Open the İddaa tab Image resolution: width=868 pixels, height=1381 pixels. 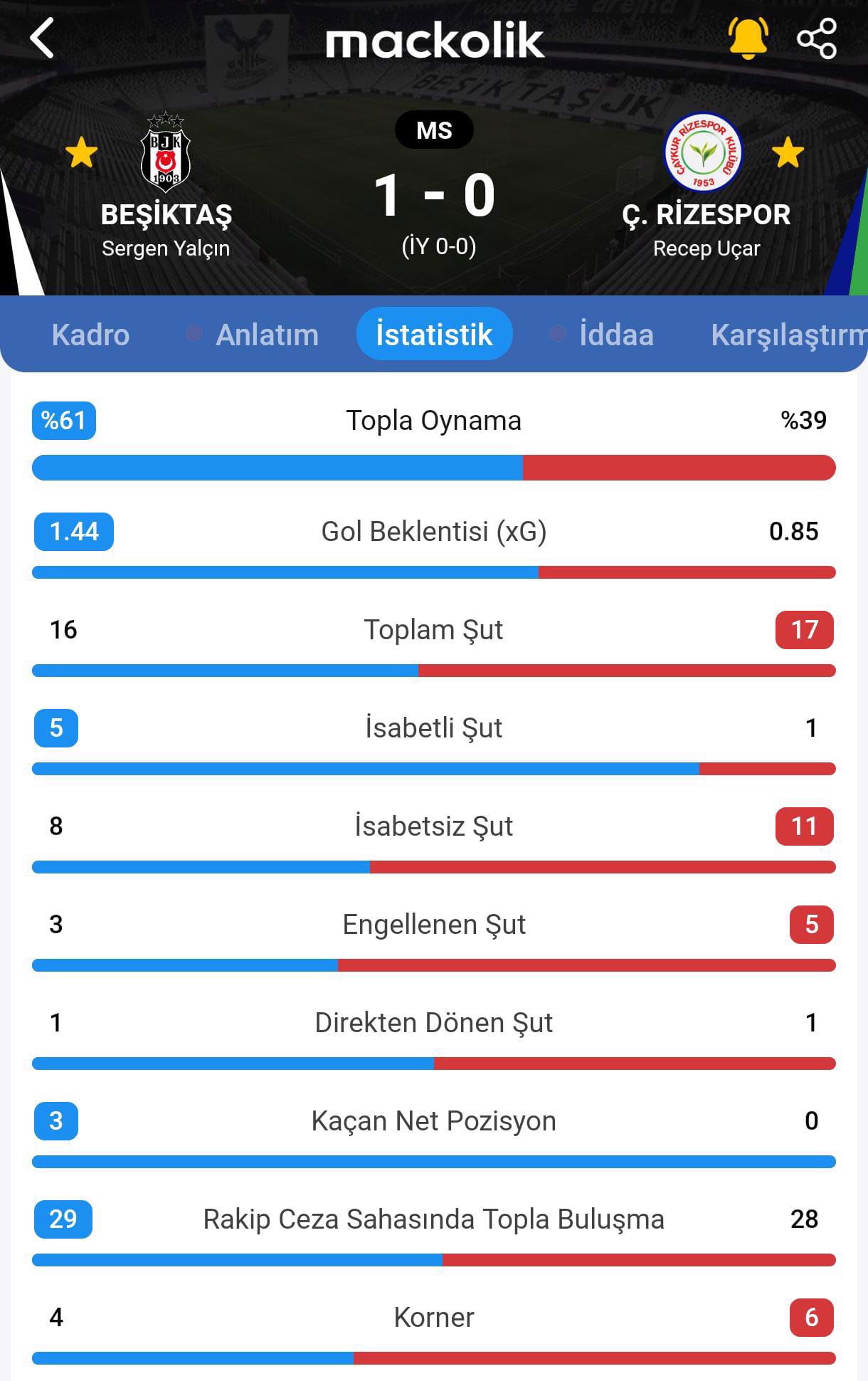615,335
